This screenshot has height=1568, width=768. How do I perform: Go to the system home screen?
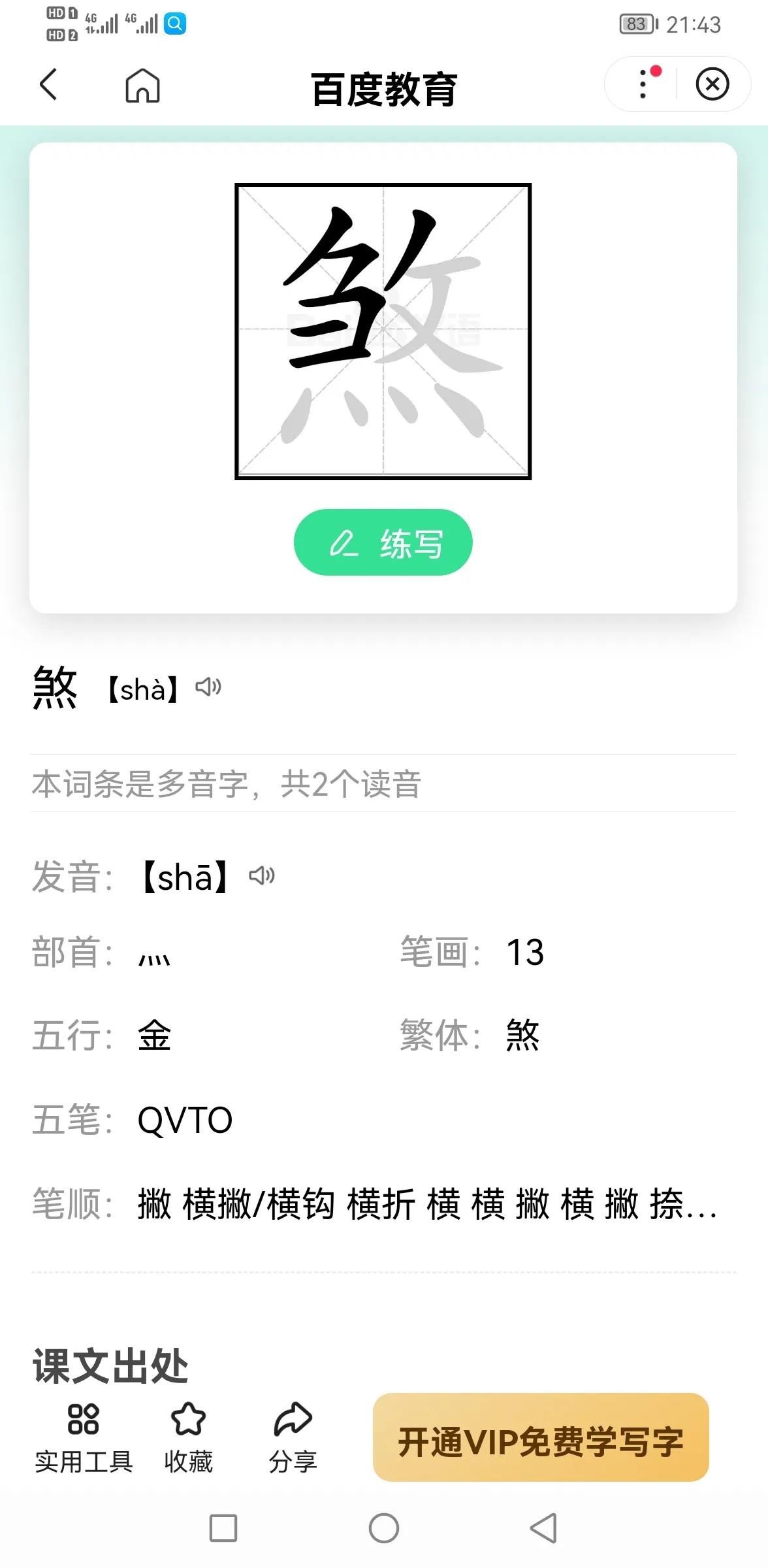[384, 1528]
